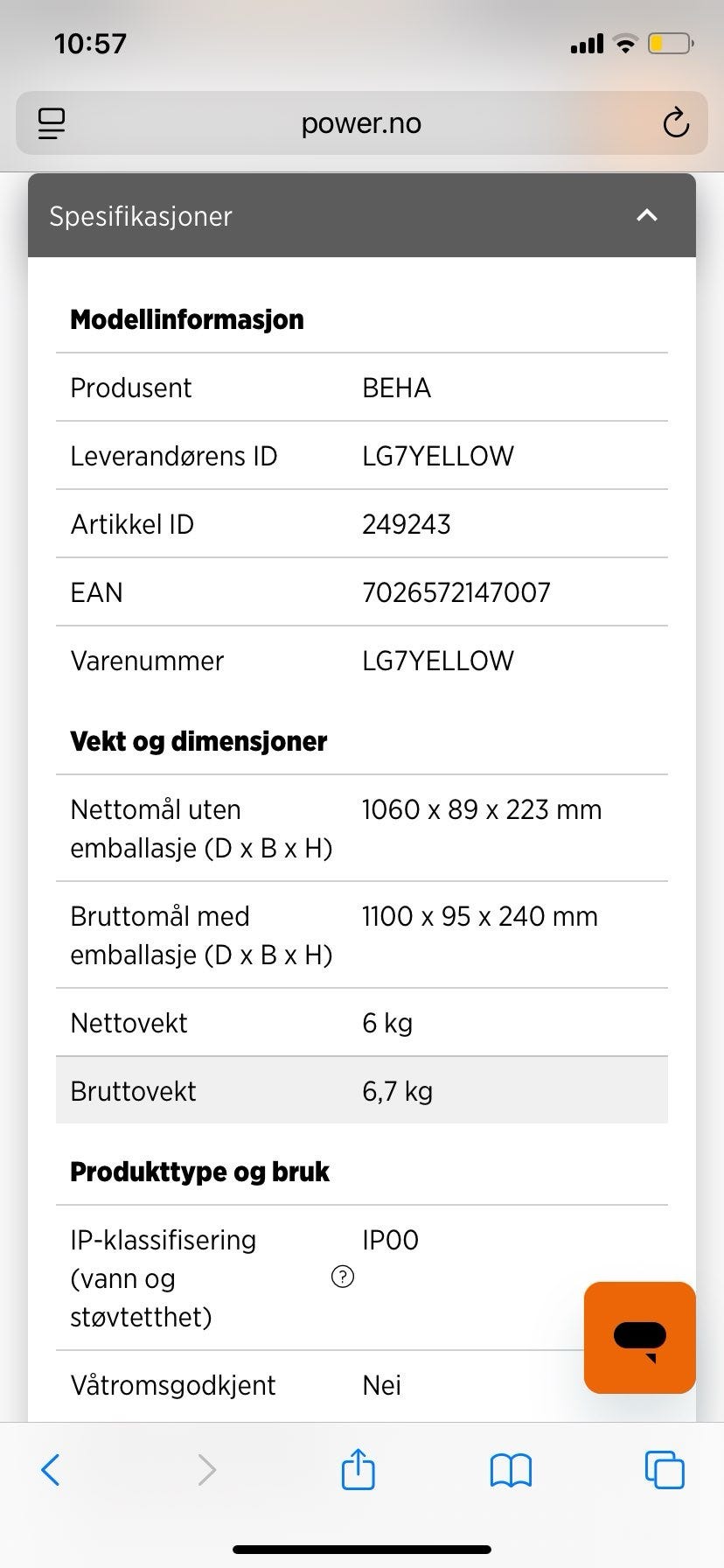The width and height of the screenshot is (724, 1568).
Task: Tap the EAN value 7026572147007
Action: (x=456, y=591)
